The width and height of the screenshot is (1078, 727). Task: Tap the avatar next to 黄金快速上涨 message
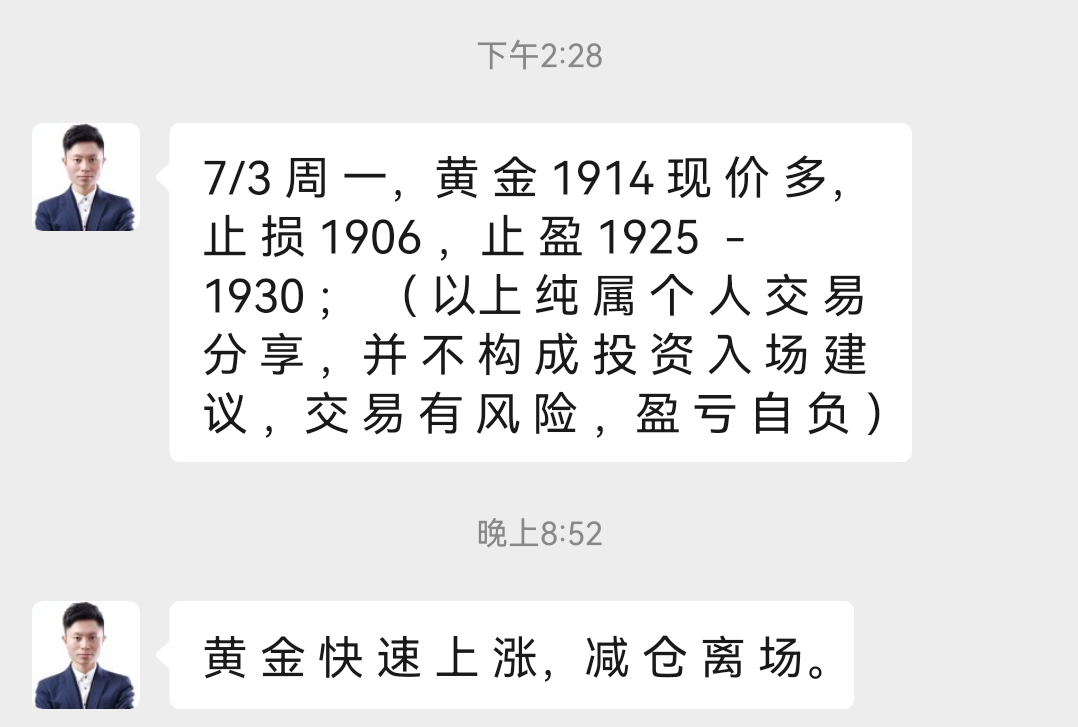(x=85, y=655)
